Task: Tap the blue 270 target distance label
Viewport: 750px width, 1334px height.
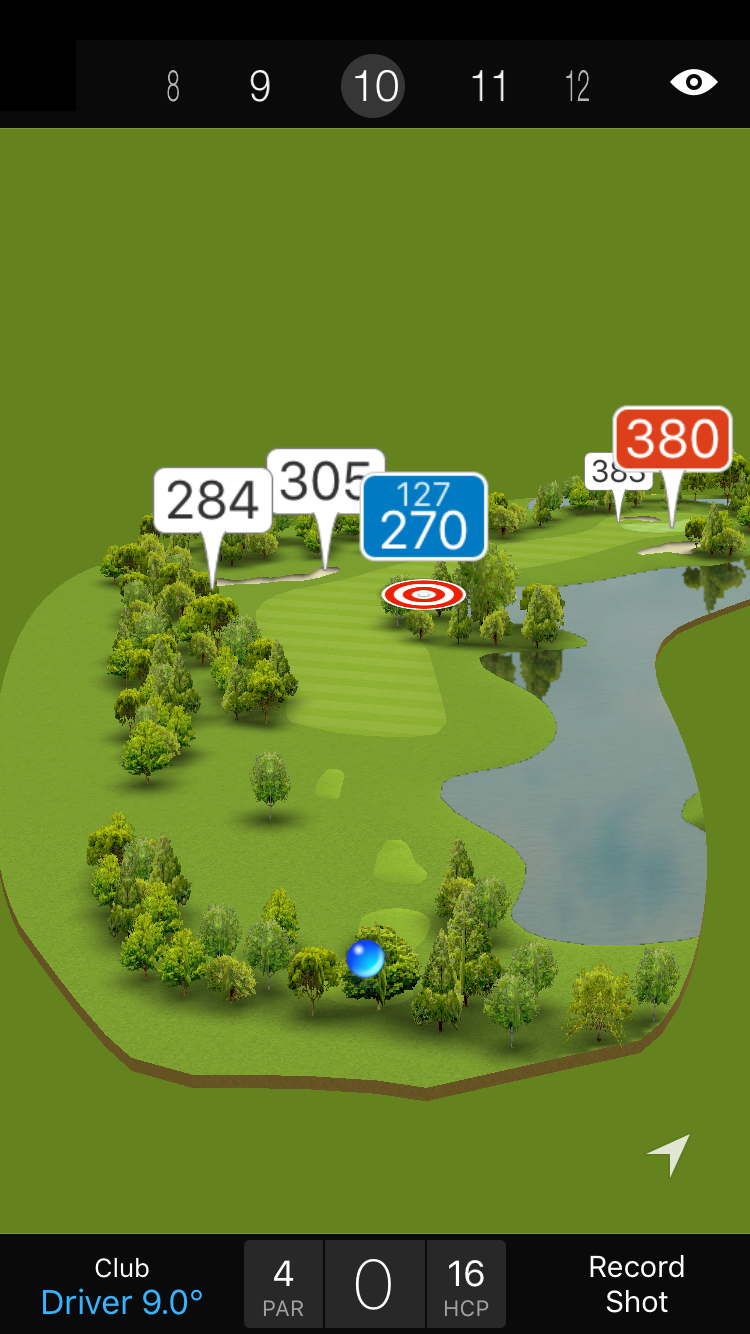Action: tap(424, 517)
